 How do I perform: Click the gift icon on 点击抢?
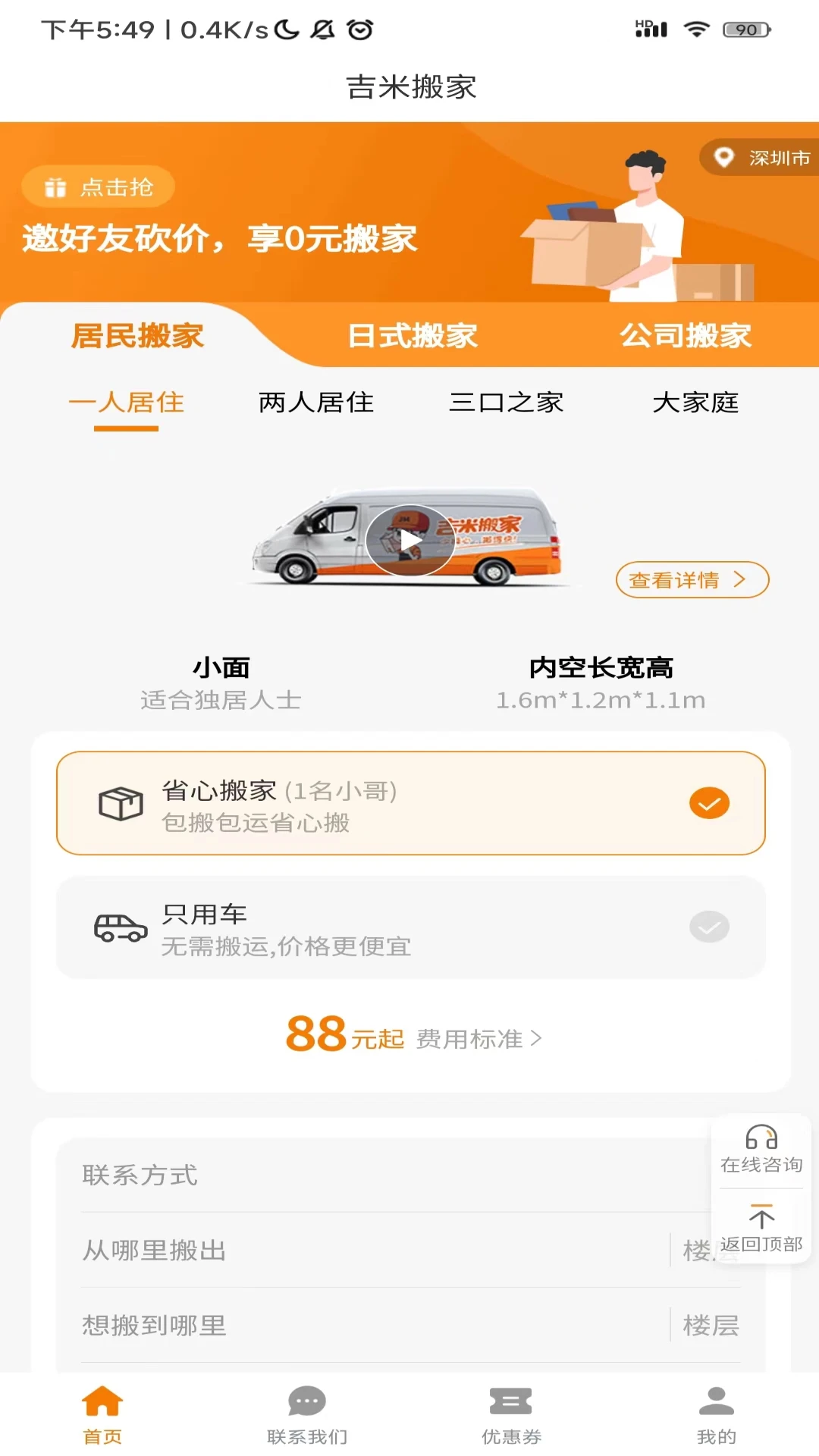pos(53,186)
